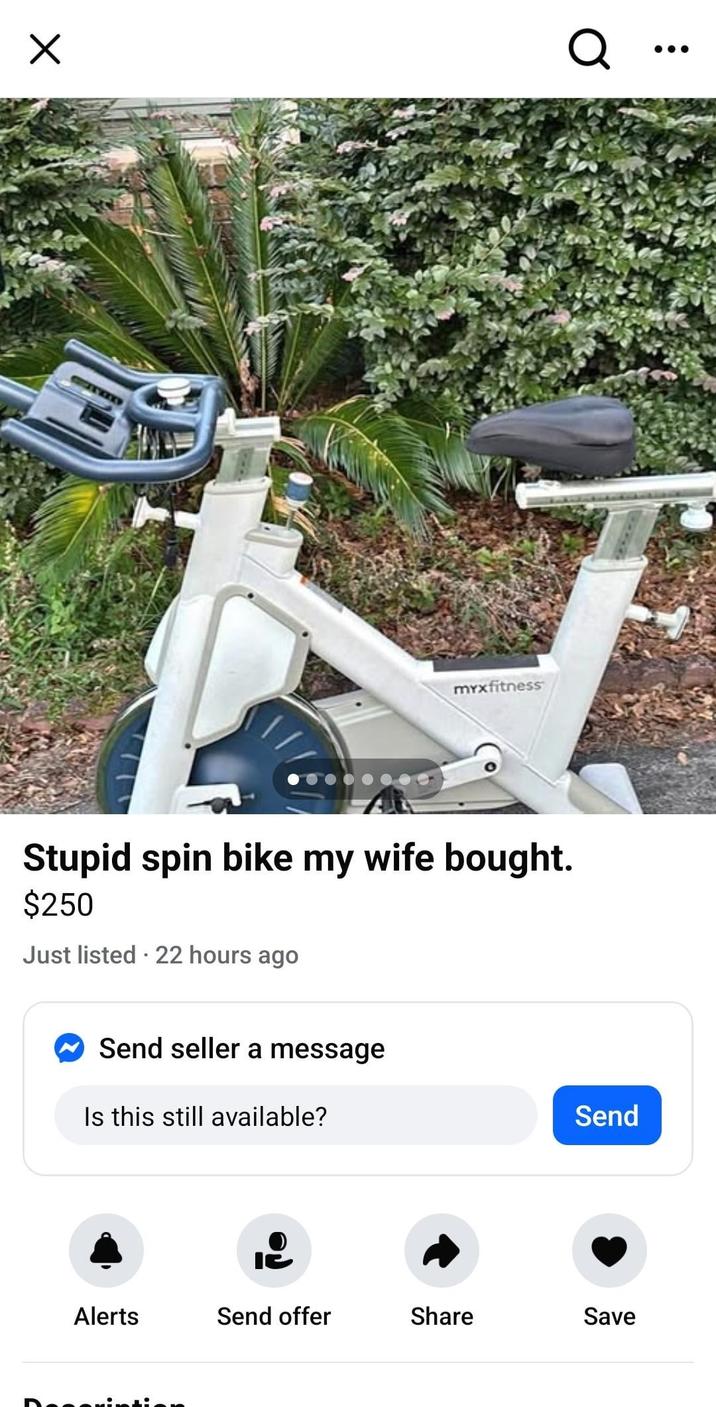Send the message to the seller
The height and width of the screenshot is (1407, 716).
606,1115
